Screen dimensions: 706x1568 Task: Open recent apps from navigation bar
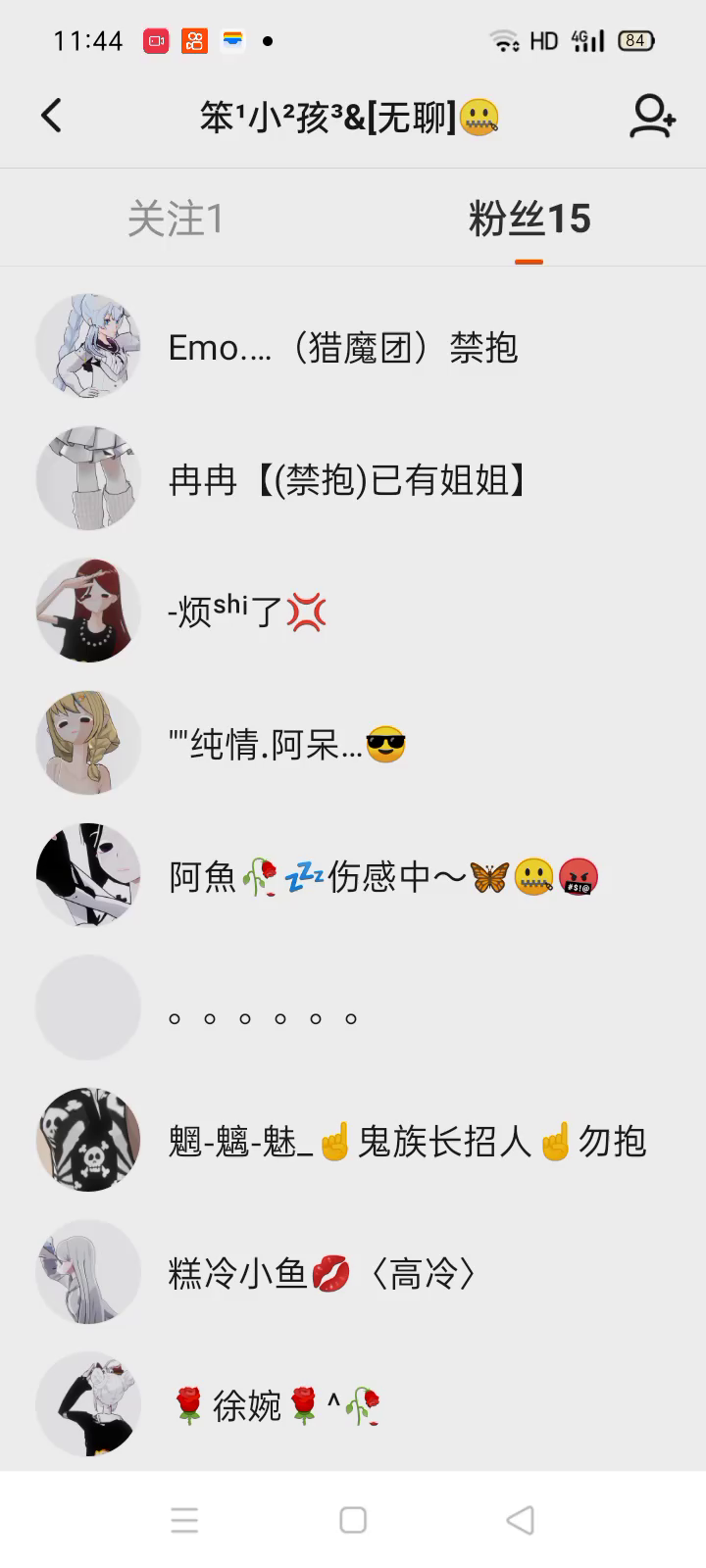pos(184,1520)
